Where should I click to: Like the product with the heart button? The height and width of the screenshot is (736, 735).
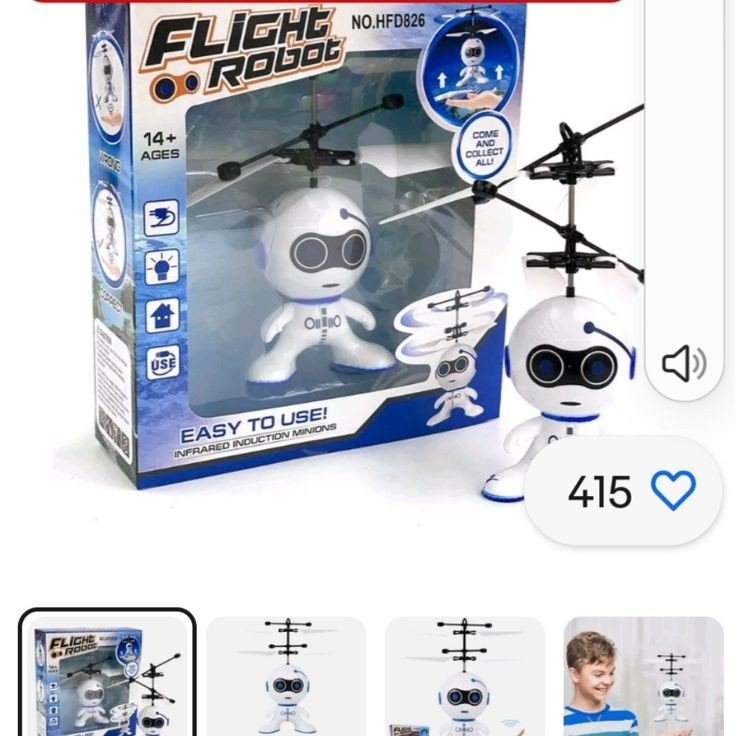[x=673, y=491]
